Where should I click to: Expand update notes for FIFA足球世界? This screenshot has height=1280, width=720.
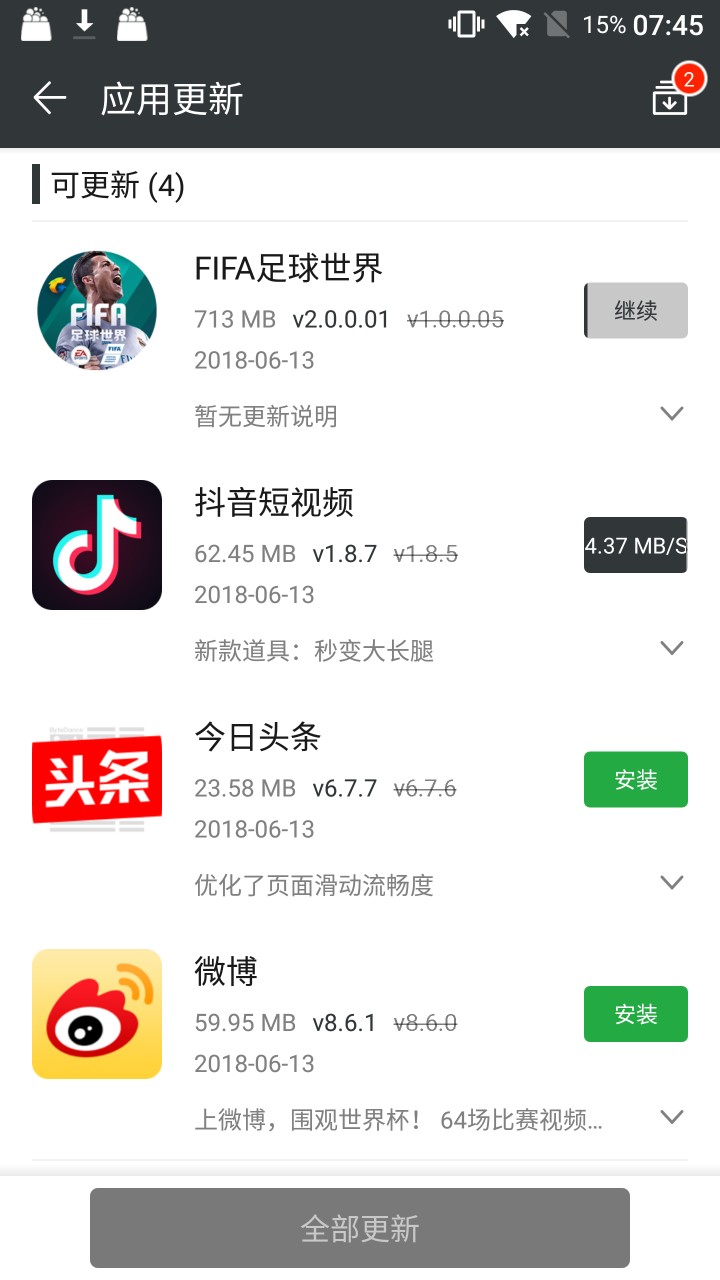(x=672, y=414)
